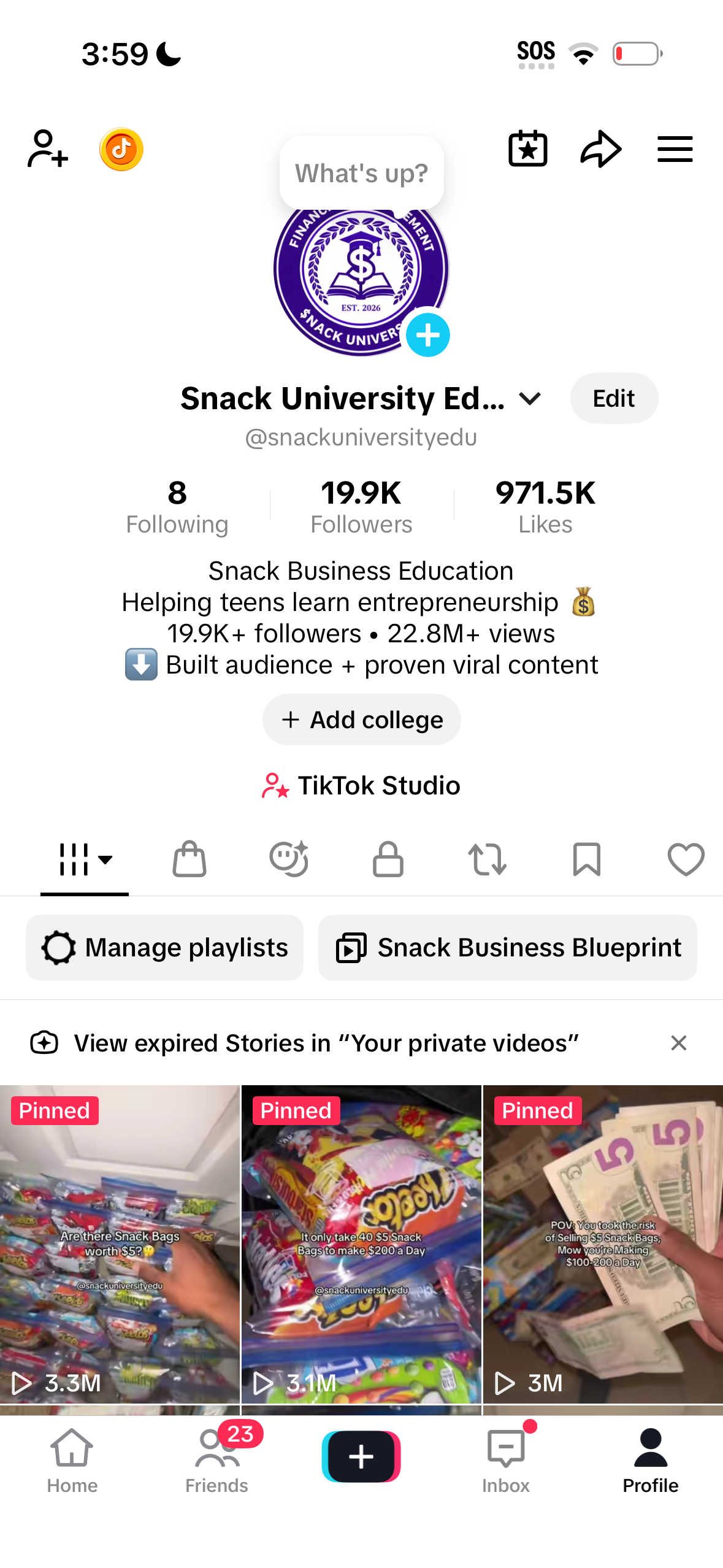Viewport: 723px width, 1568px height.
Task: Tap Add college
Action: [362, 720]
